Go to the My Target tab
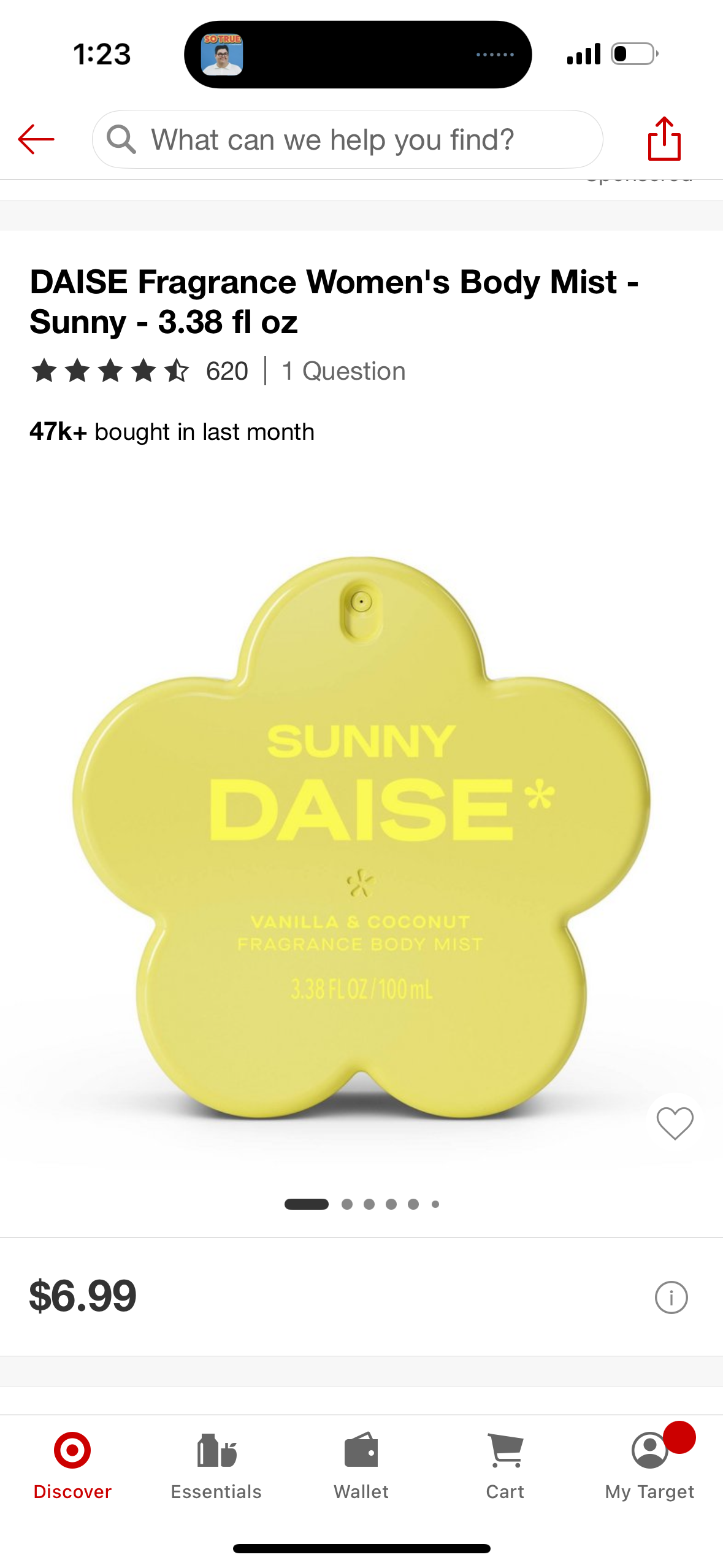Viewport: 723px width, 1568px height. 649,1466
